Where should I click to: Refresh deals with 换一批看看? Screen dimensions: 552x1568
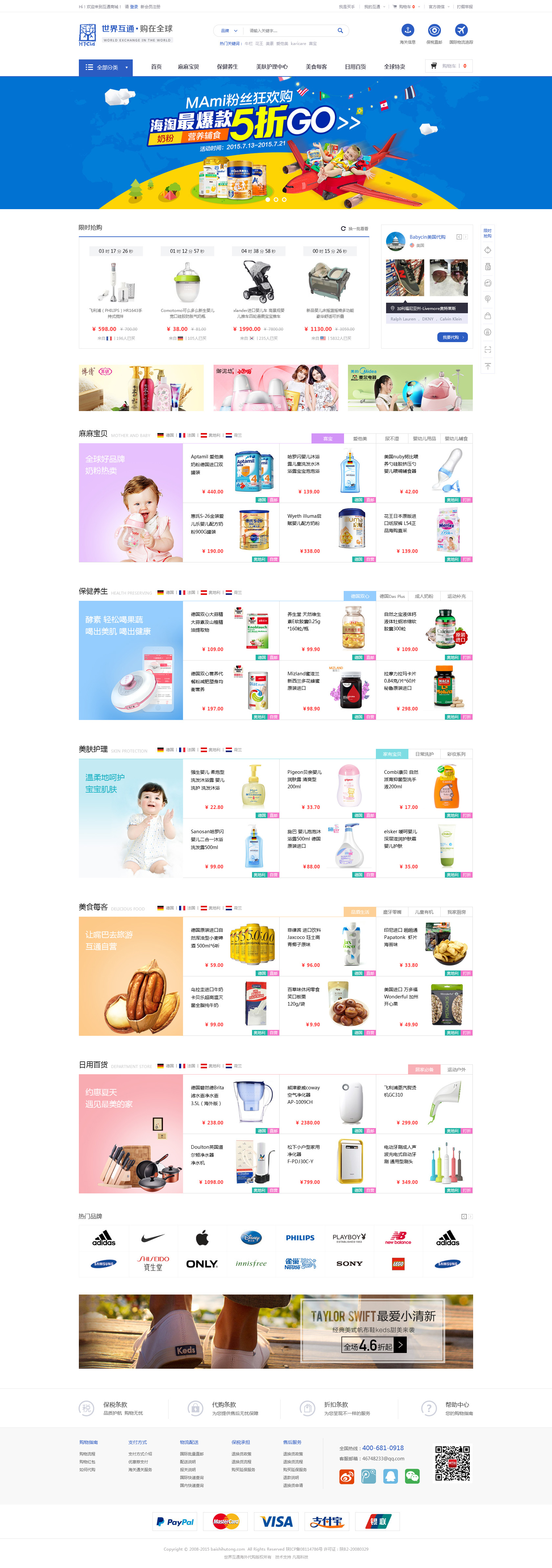click(355, 229)
